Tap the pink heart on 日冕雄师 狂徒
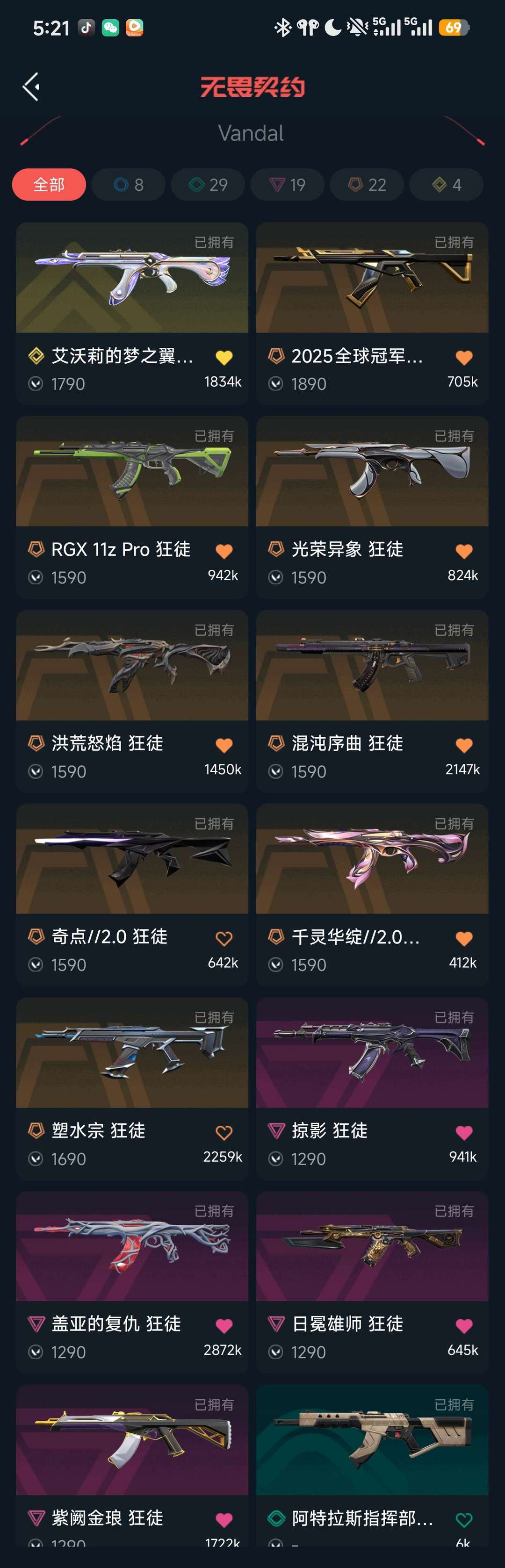This screenshot has height=1568, width=505. tap(464, 1326)
